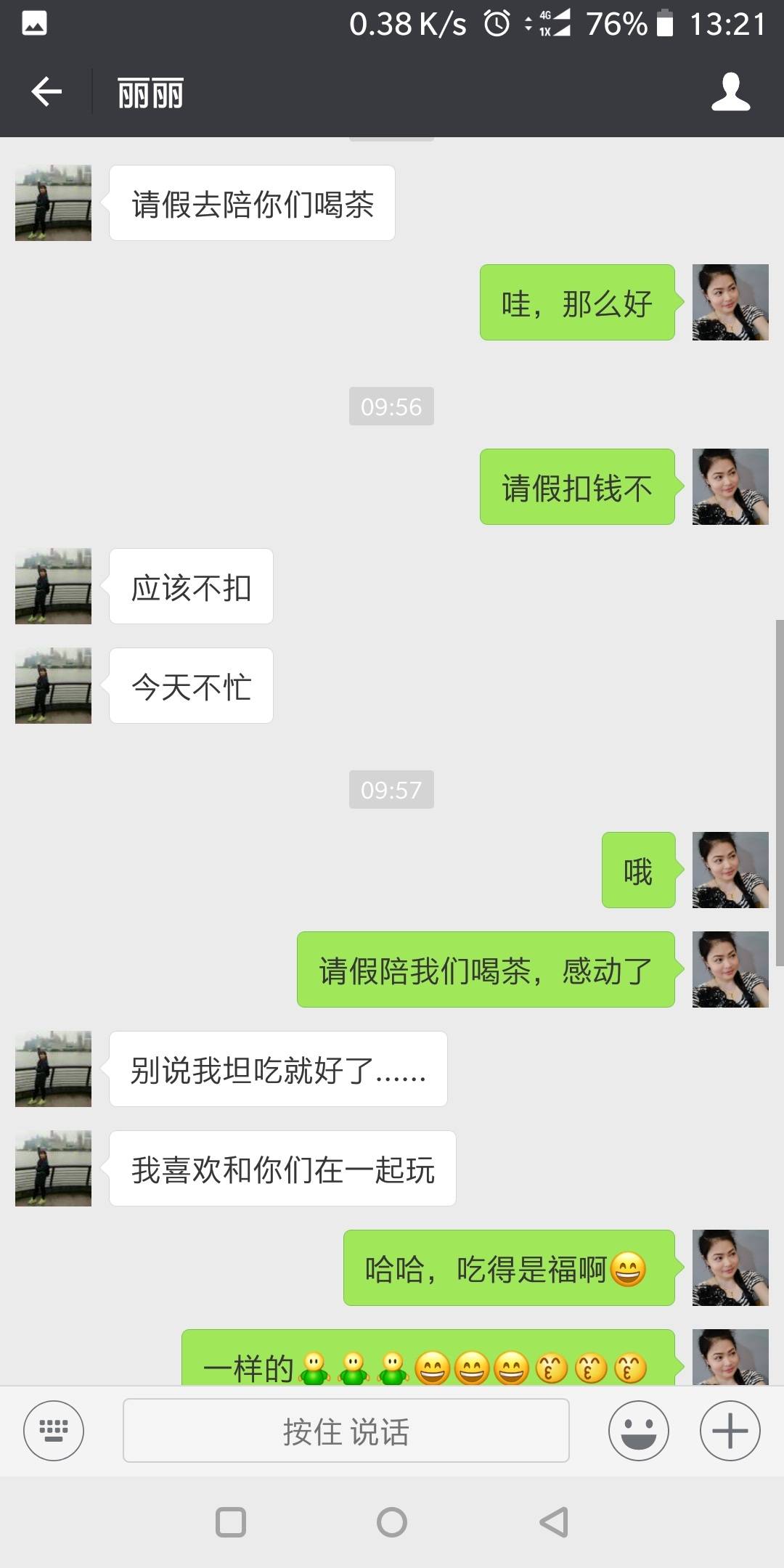Select the bubble 我喜欢和你们在一起玩
784x1568 pixels.
point(282,1169)
